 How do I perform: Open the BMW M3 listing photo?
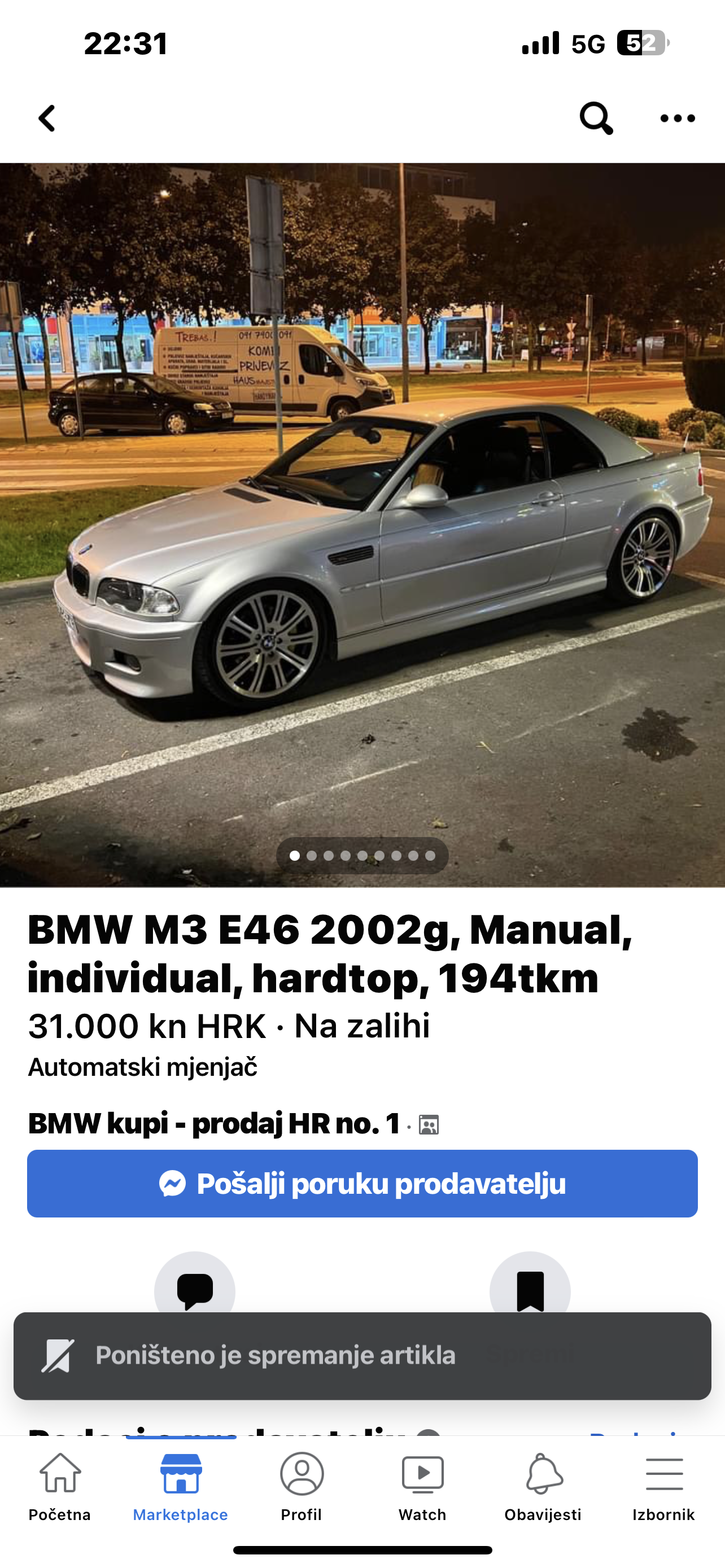[362, 524]
